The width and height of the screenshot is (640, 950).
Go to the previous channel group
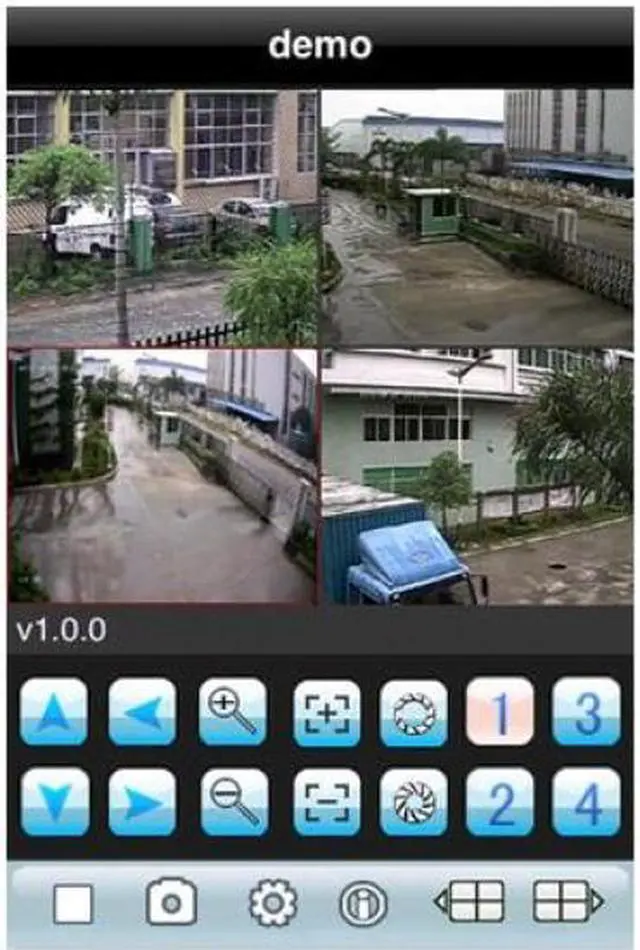[x=470, y=902]
